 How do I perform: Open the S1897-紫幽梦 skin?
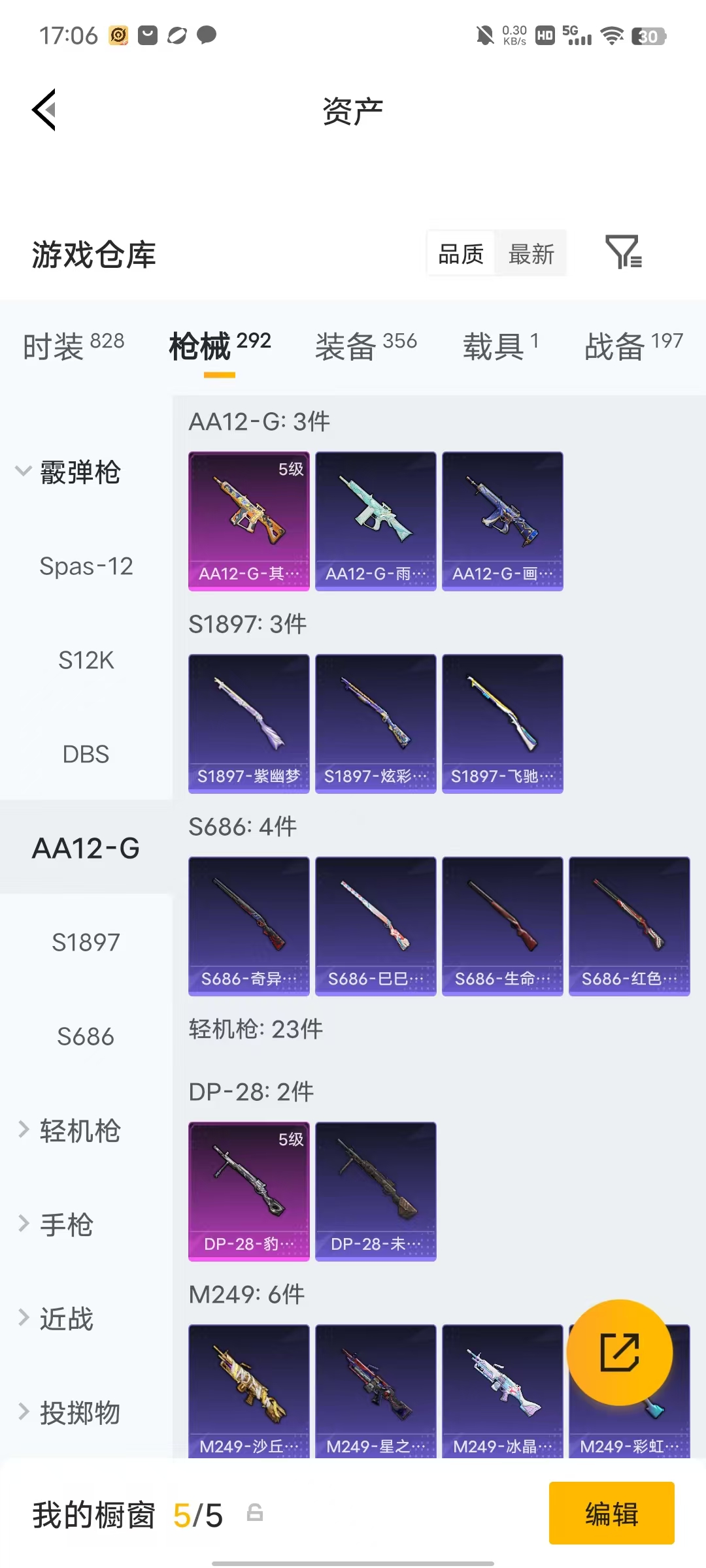(x=249, y=724)
